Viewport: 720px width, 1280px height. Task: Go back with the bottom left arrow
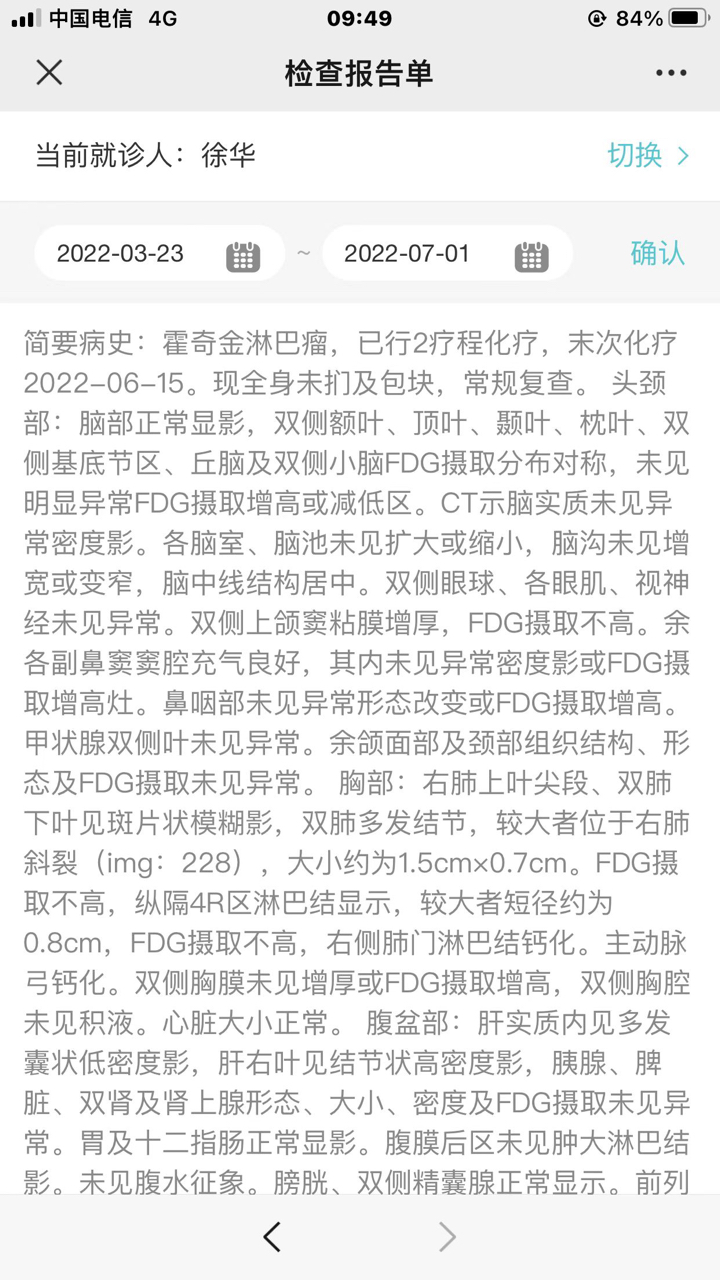tap(272, 1237)
